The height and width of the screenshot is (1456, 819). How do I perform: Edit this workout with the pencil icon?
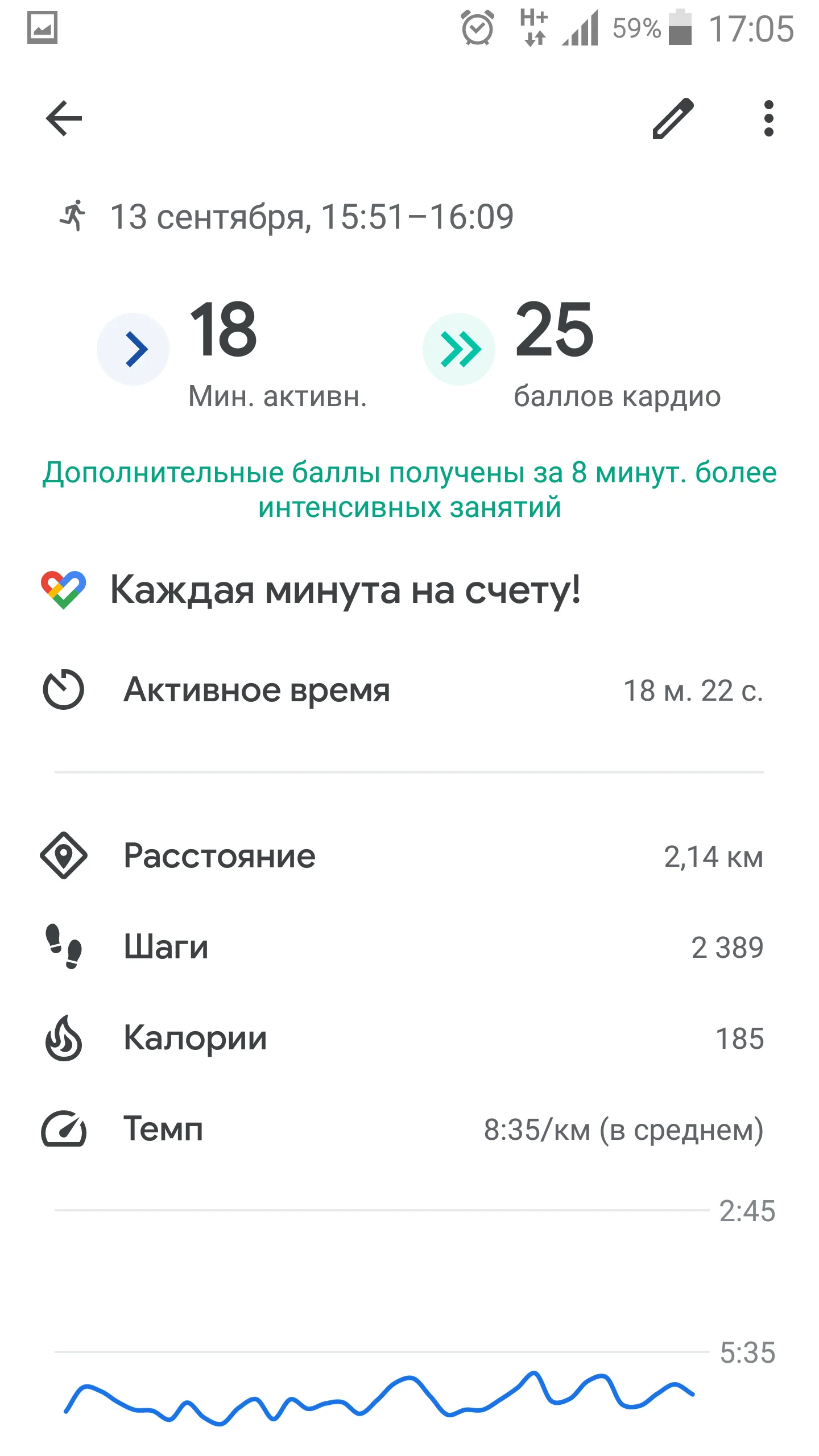(x=673, y=118)
